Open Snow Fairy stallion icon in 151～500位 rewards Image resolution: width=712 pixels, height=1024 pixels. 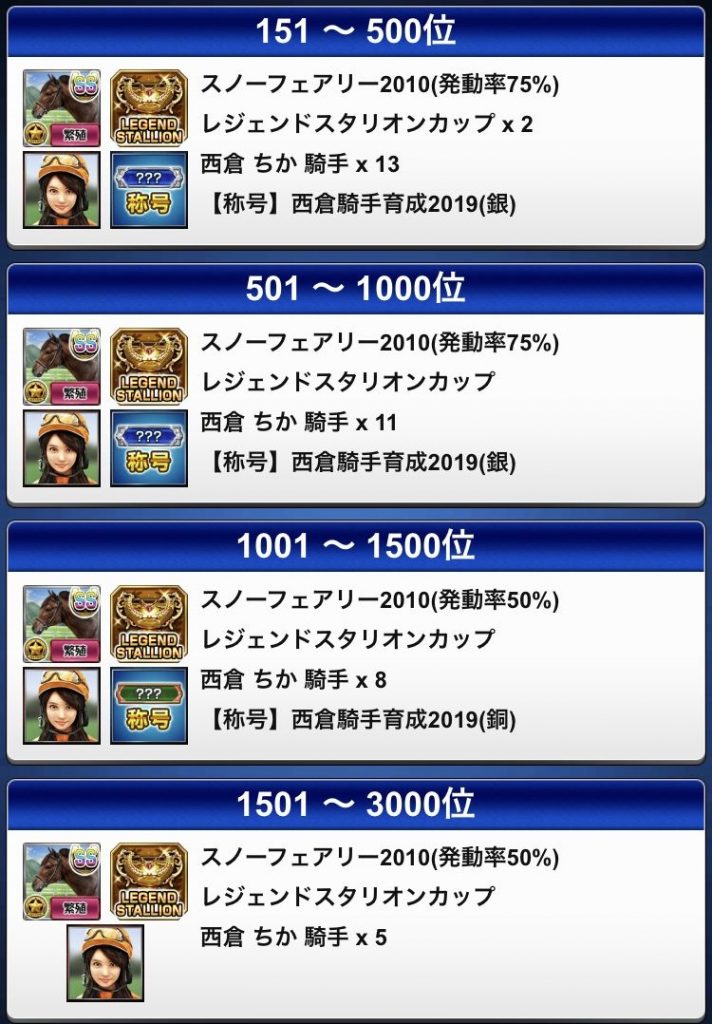coord(62,108)
